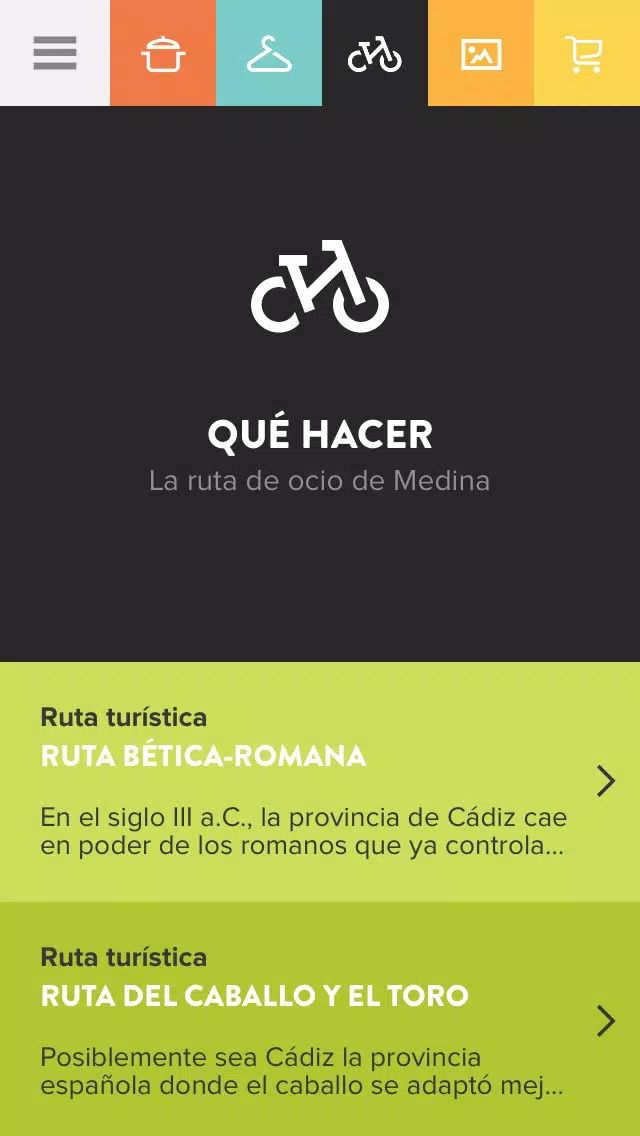
Task: Select the bicycle tab
Action: [x=375, y=53]
